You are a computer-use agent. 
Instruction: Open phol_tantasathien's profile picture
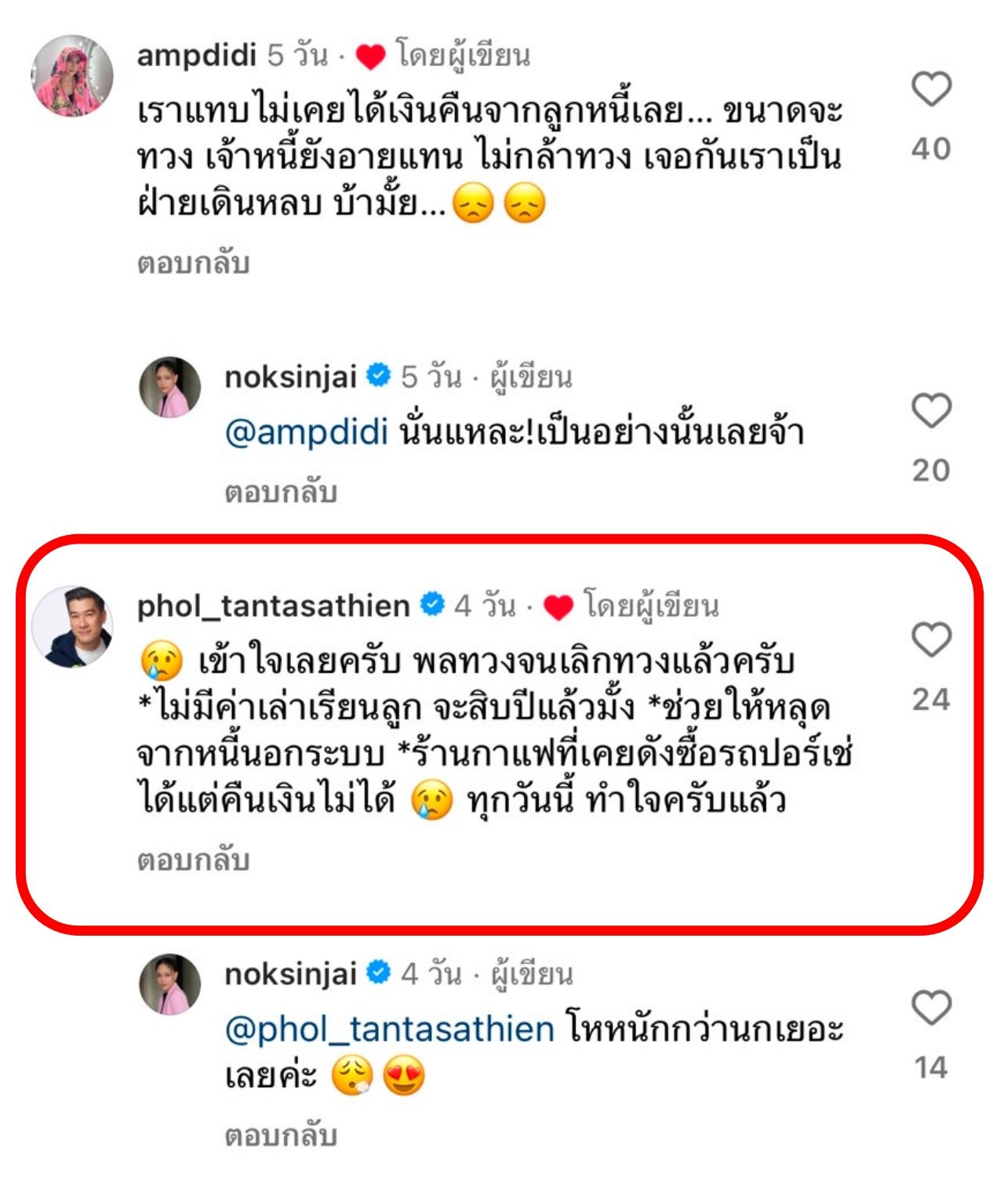coord(72,626)
